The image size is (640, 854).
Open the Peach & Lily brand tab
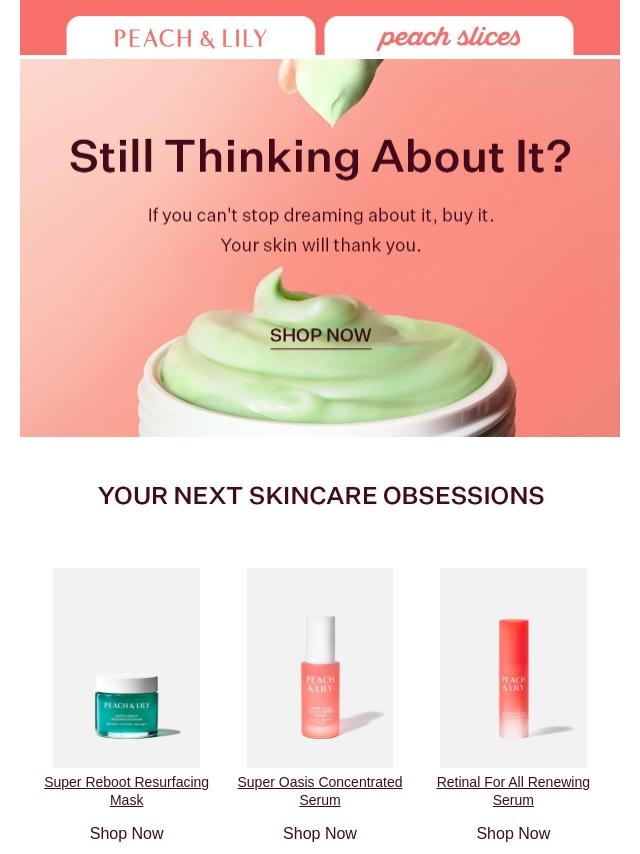(190, 38)
